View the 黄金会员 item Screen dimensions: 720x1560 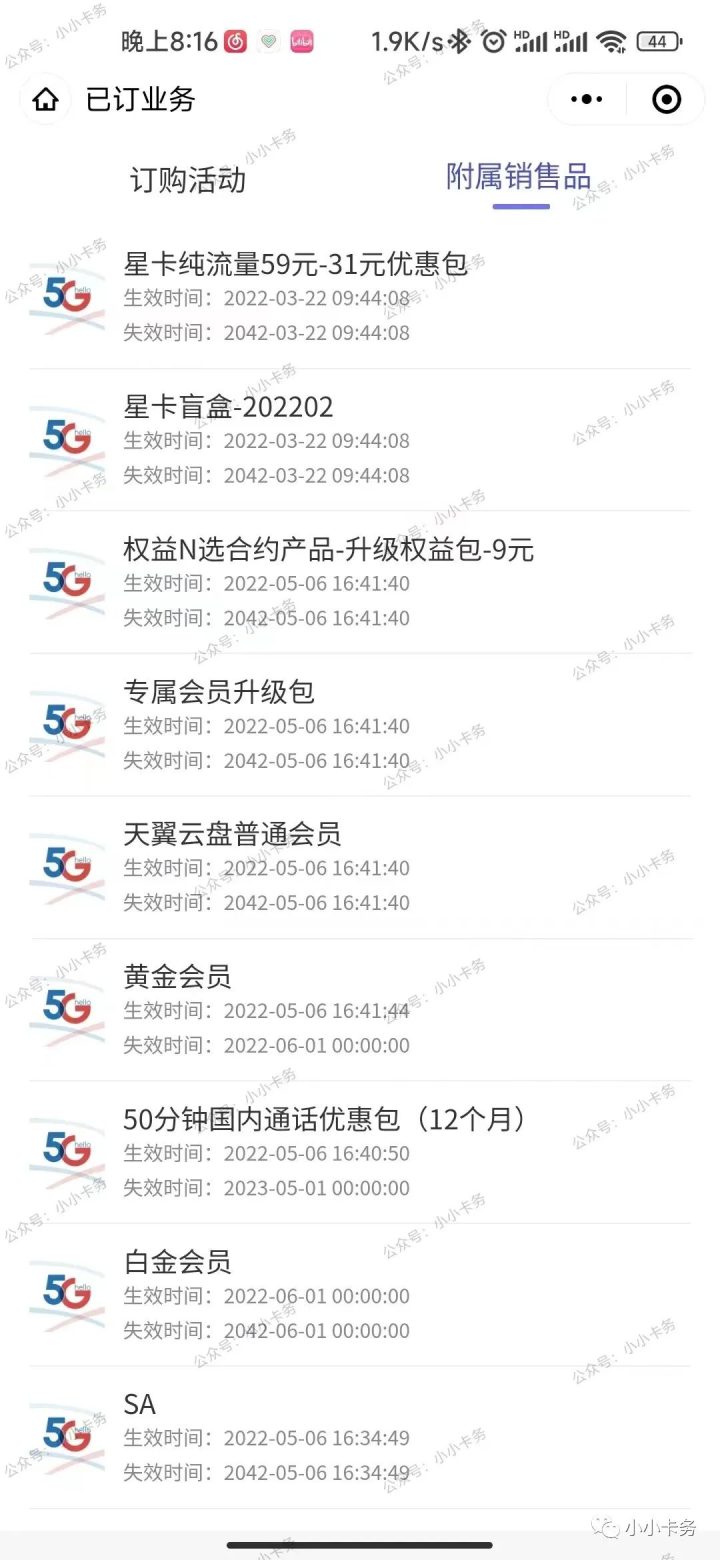(360, 1010)
